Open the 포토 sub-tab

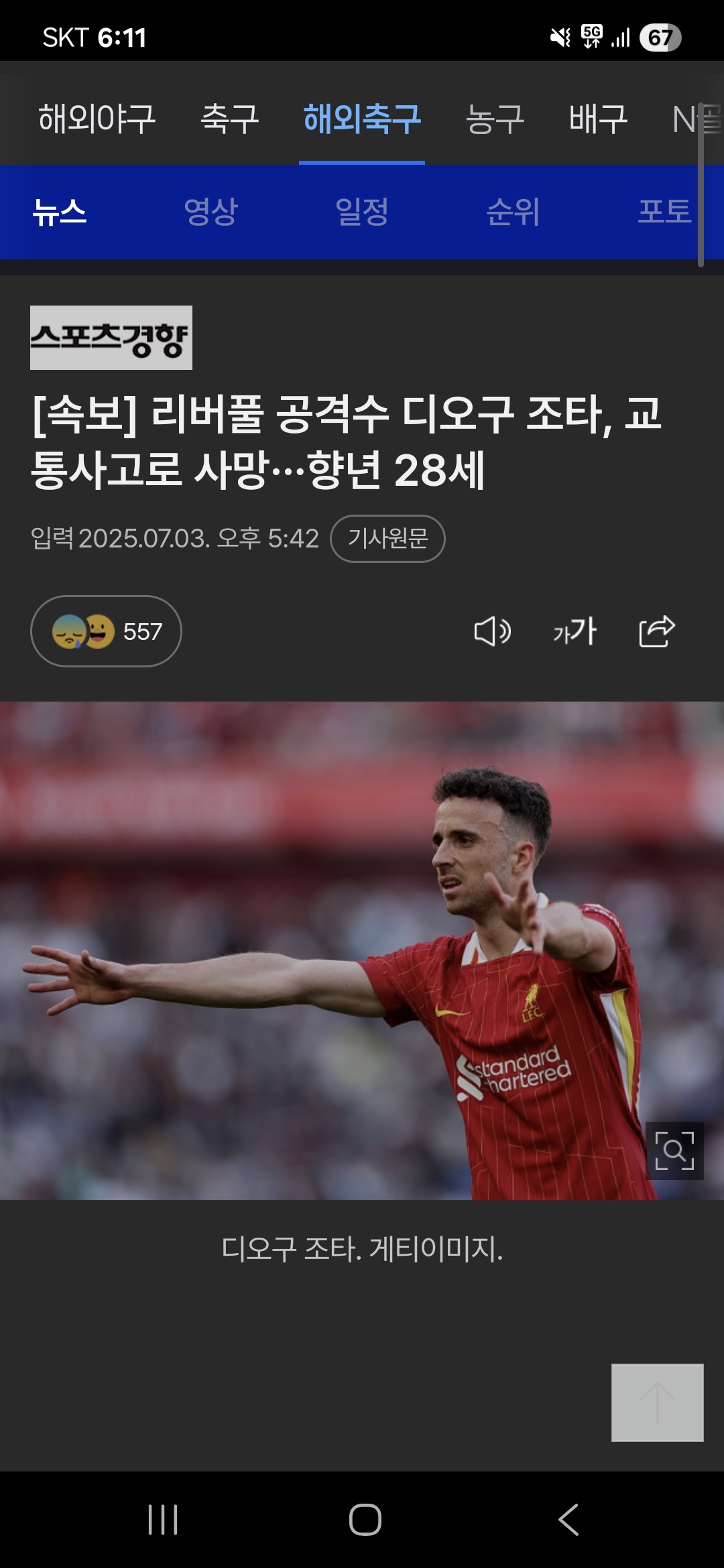pos(664,212)
